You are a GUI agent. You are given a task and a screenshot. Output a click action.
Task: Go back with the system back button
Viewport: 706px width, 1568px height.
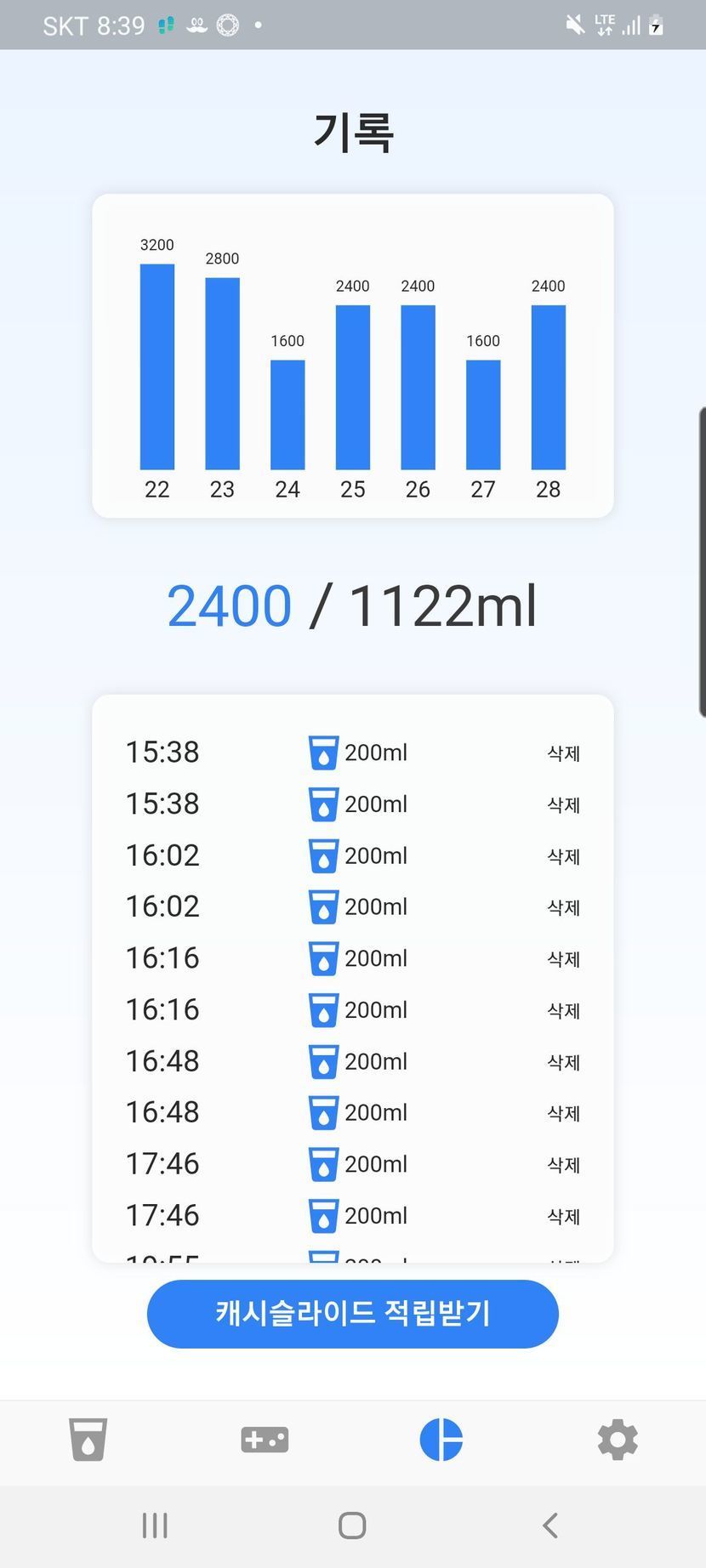click(550, 1525)
